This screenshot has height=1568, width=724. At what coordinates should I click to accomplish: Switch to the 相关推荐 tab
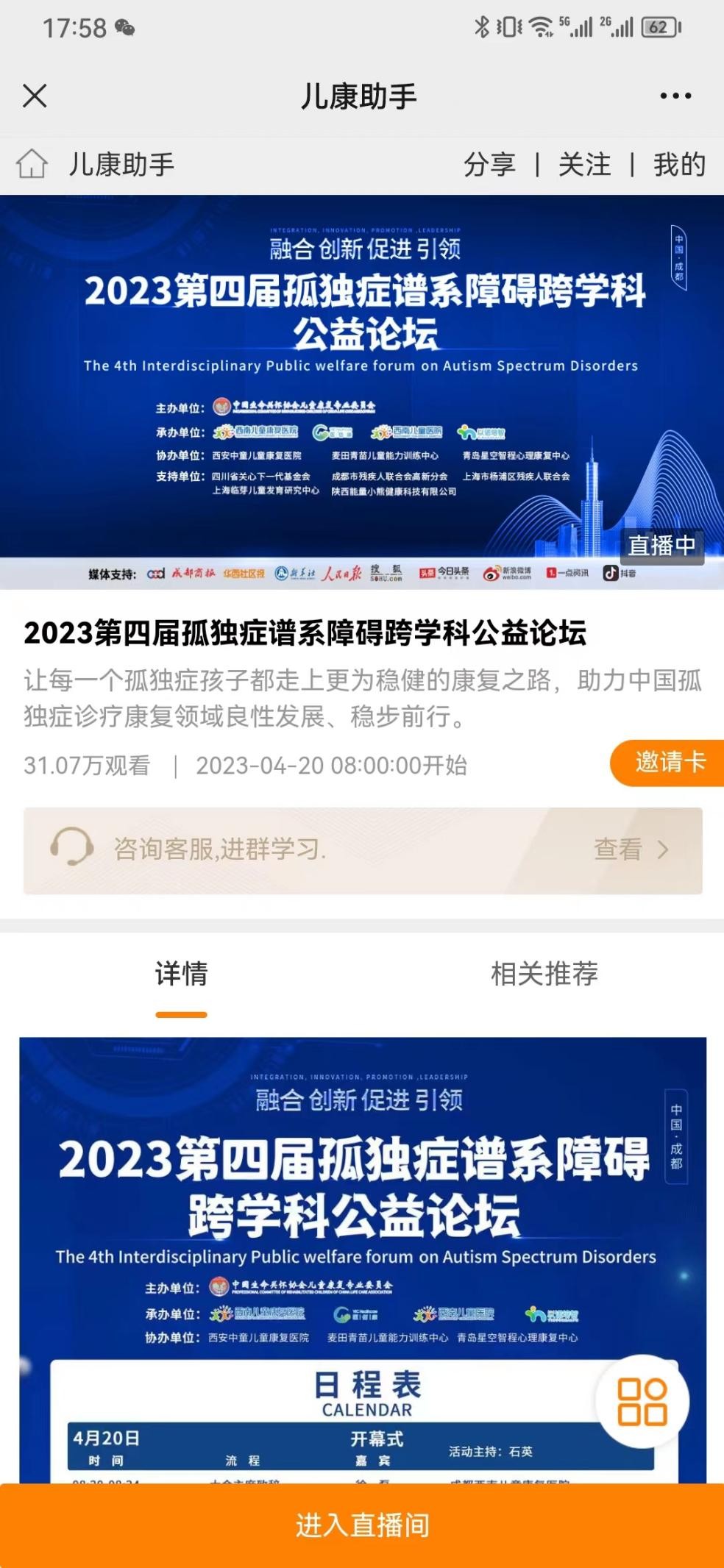pyautogui.click(x=544, y=974)
